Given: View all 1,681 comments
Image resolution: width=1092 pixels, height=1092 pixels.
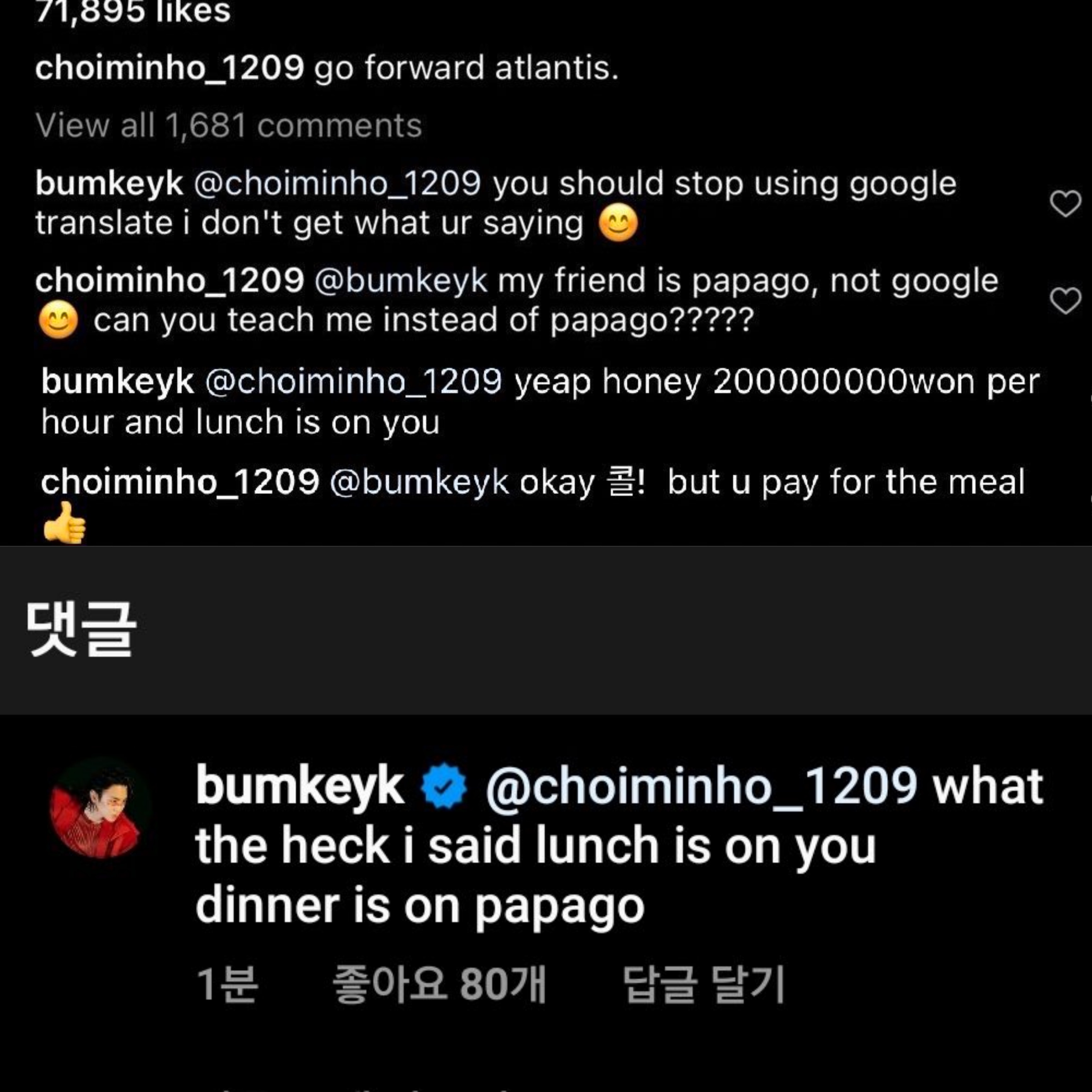Looking at the screenshot, I should [x=228, y=125].
